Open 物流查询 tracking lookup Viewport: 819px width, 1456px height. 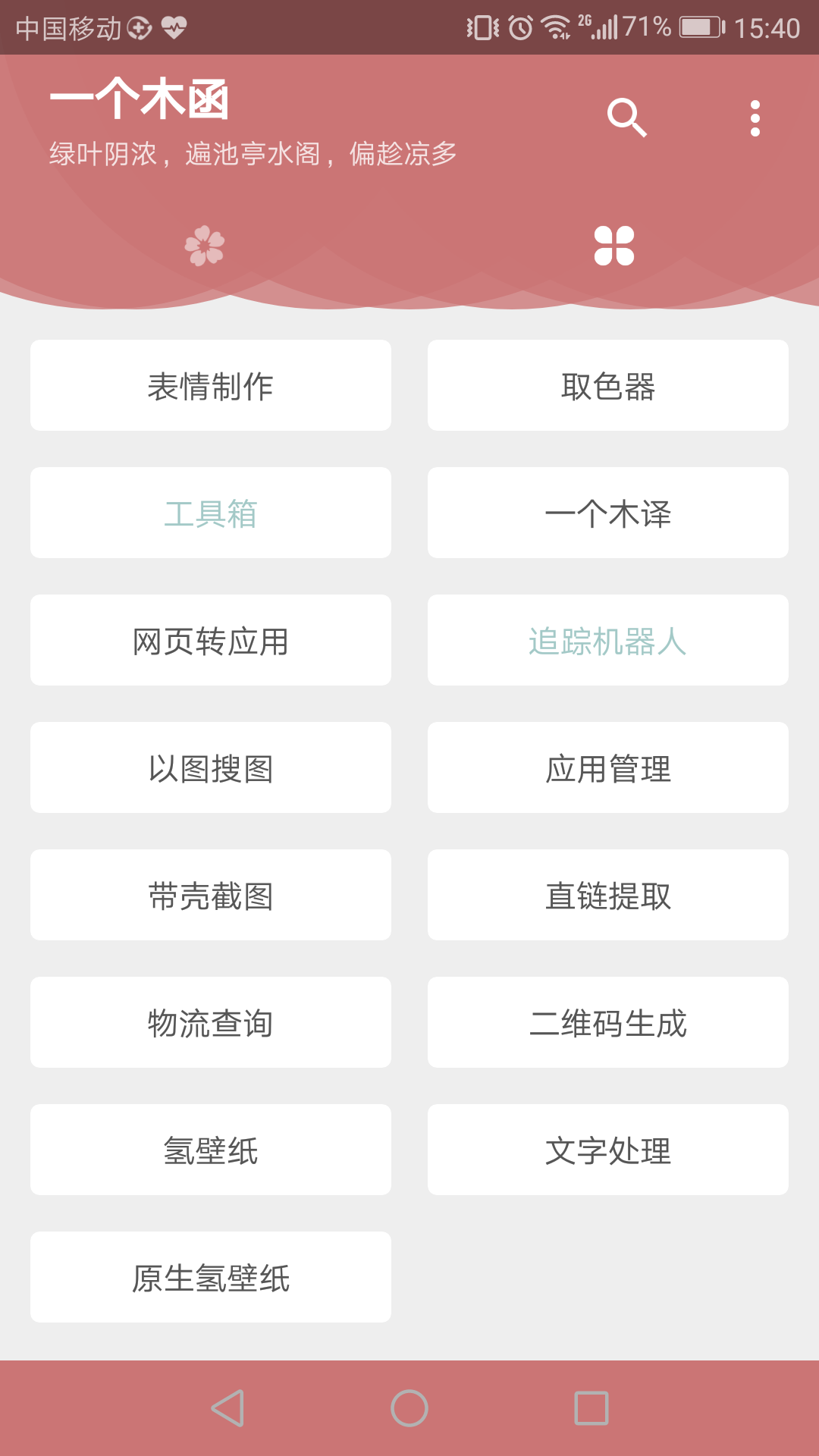(x=211, y=1022)
